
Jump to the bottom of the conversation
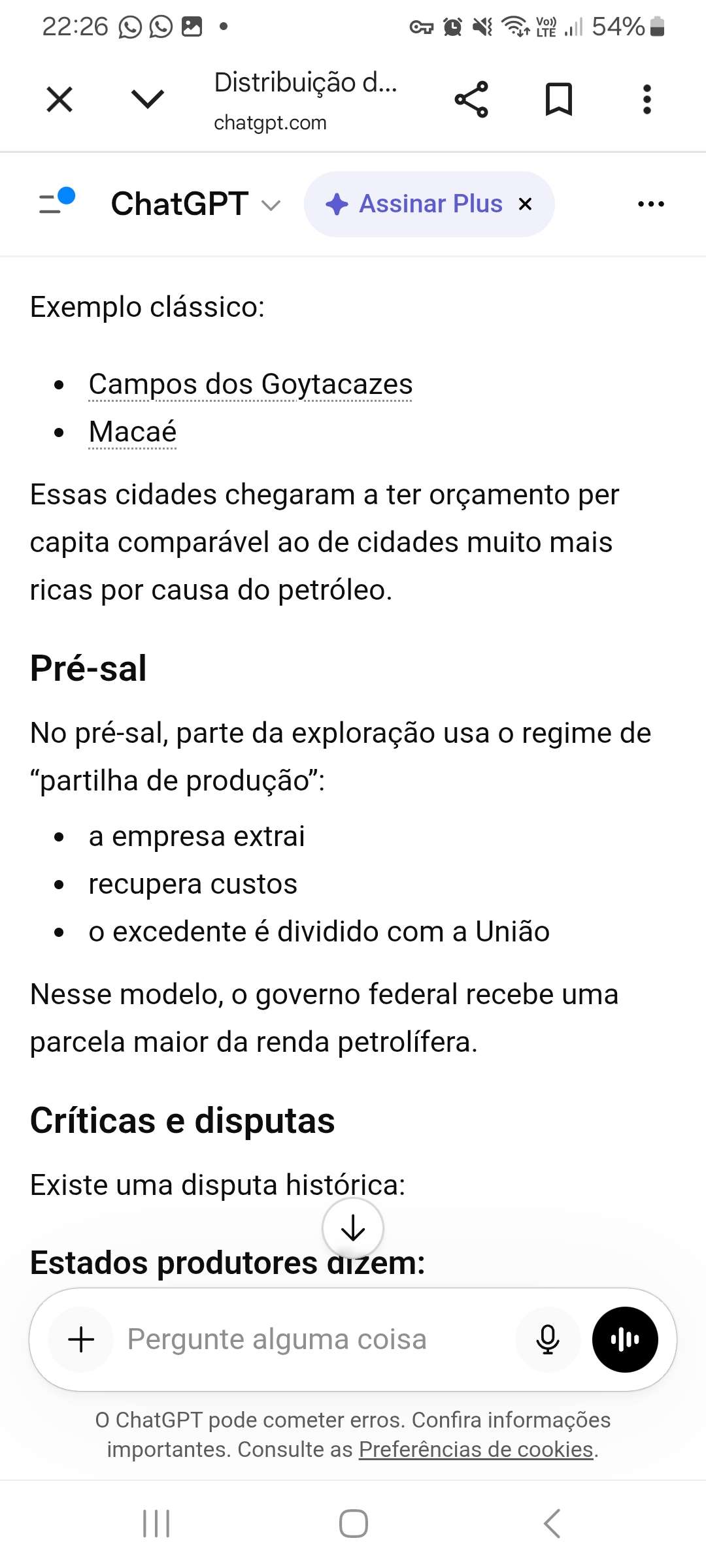353,1228
